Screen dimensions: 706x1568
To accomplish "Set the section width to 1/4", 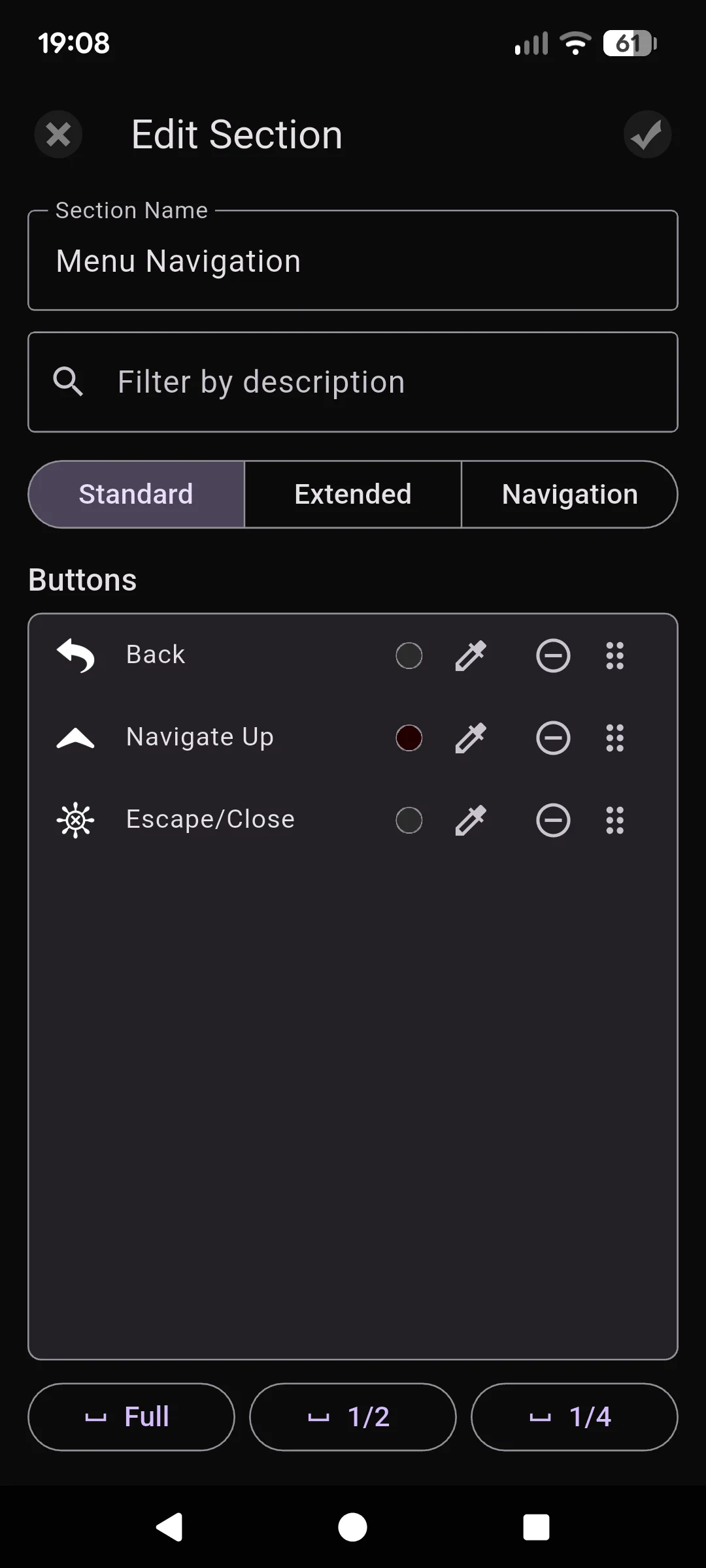I will (x=574, y=1417).
